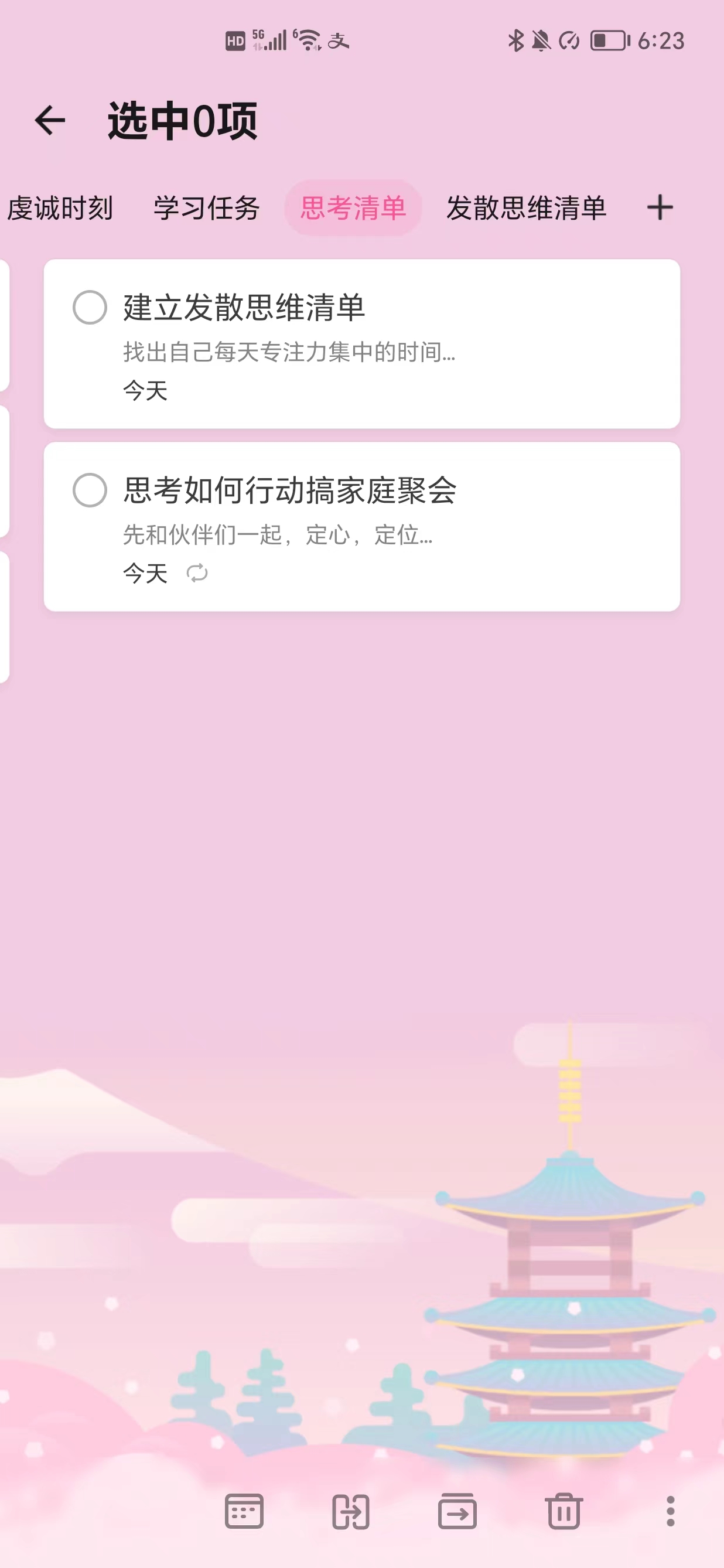Check the circle for 建立发散思维清单
This screenshot has height=1568, width=724.
point(90,308)
